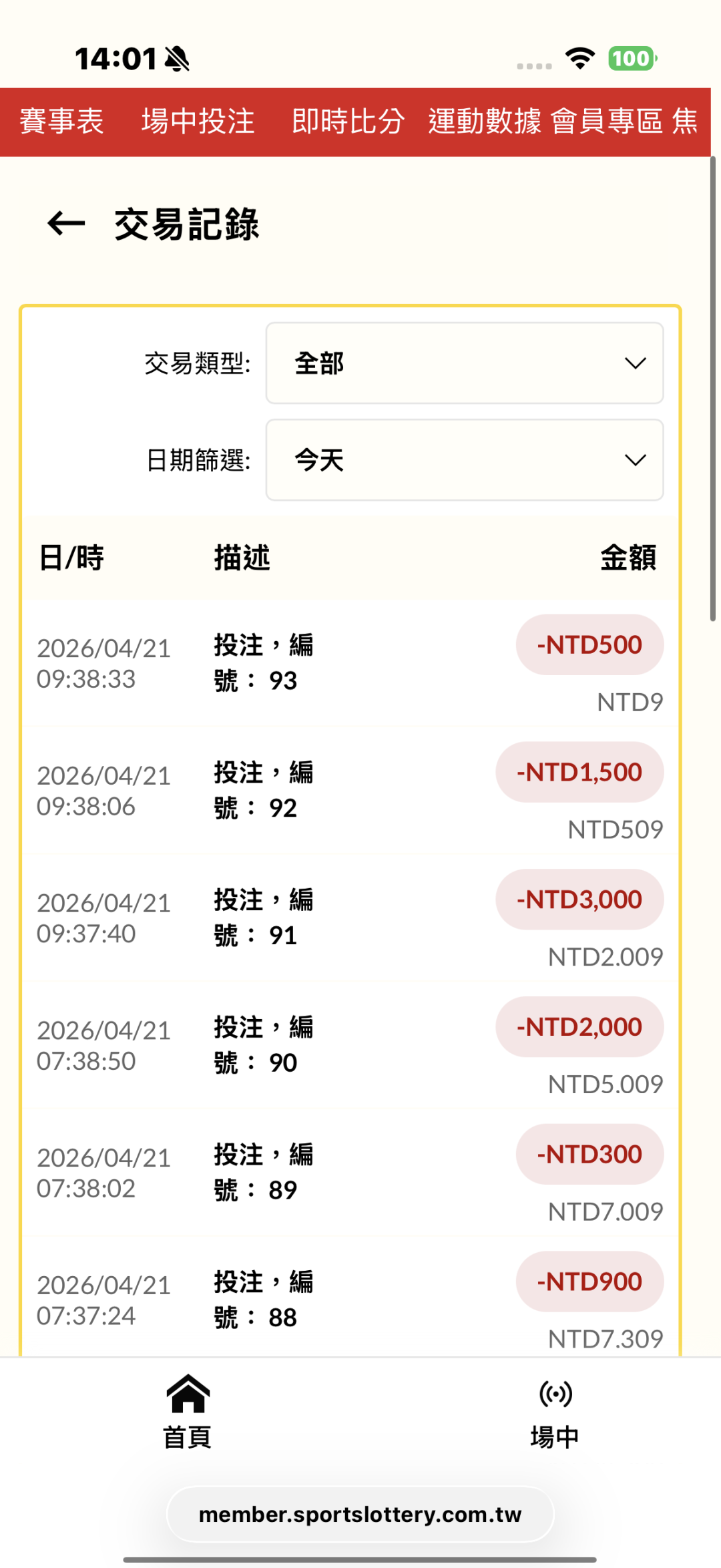Tap the member.sportslottery.com.tw address bar
Viewport: 721px width, 1568px height.
click(360, 1514)
